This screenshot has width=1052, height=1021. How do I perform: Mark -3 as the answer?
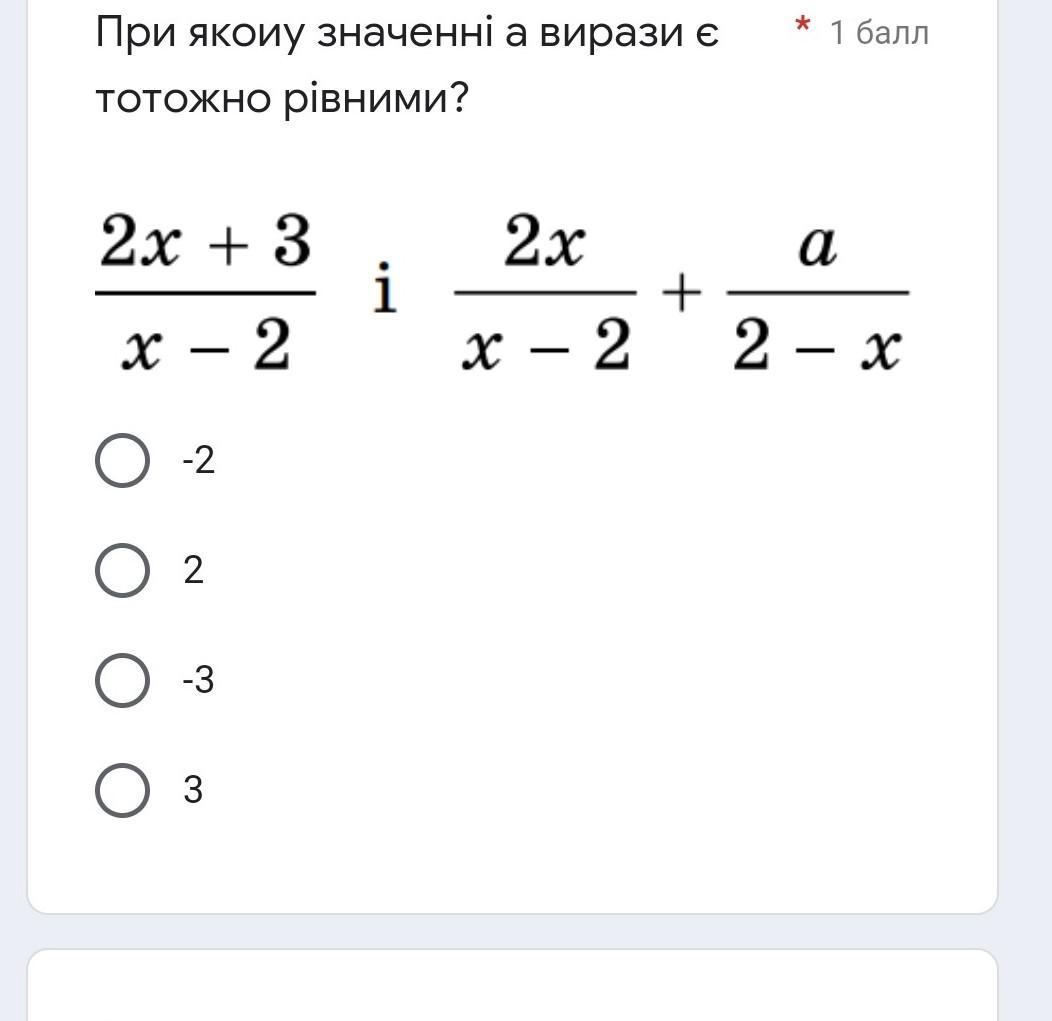coord(123,681)
